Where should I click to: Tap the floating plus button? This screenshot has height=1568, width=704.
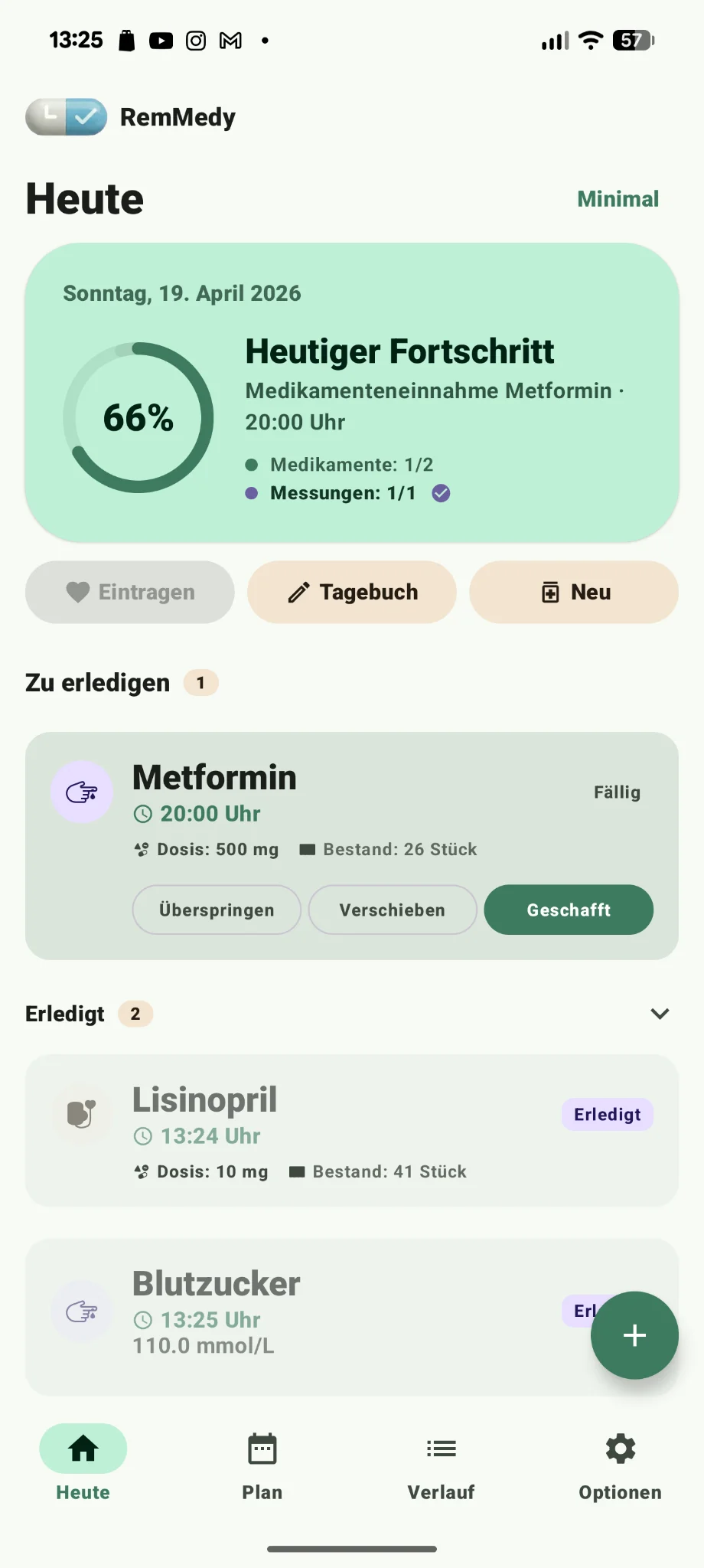634,1335
